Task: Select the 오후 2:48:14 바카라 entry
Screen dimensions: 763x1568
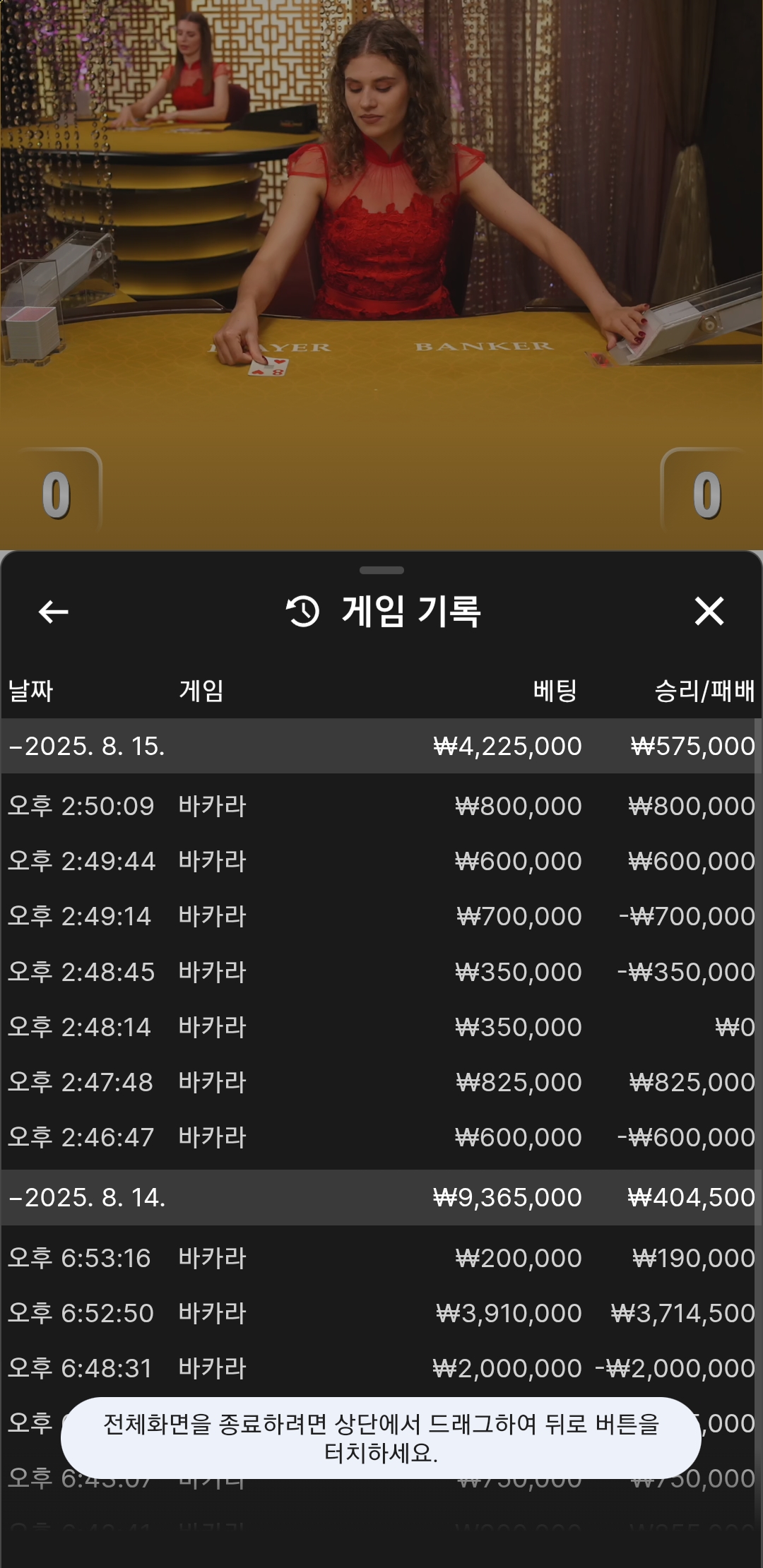Action: tap(380, 1027)
